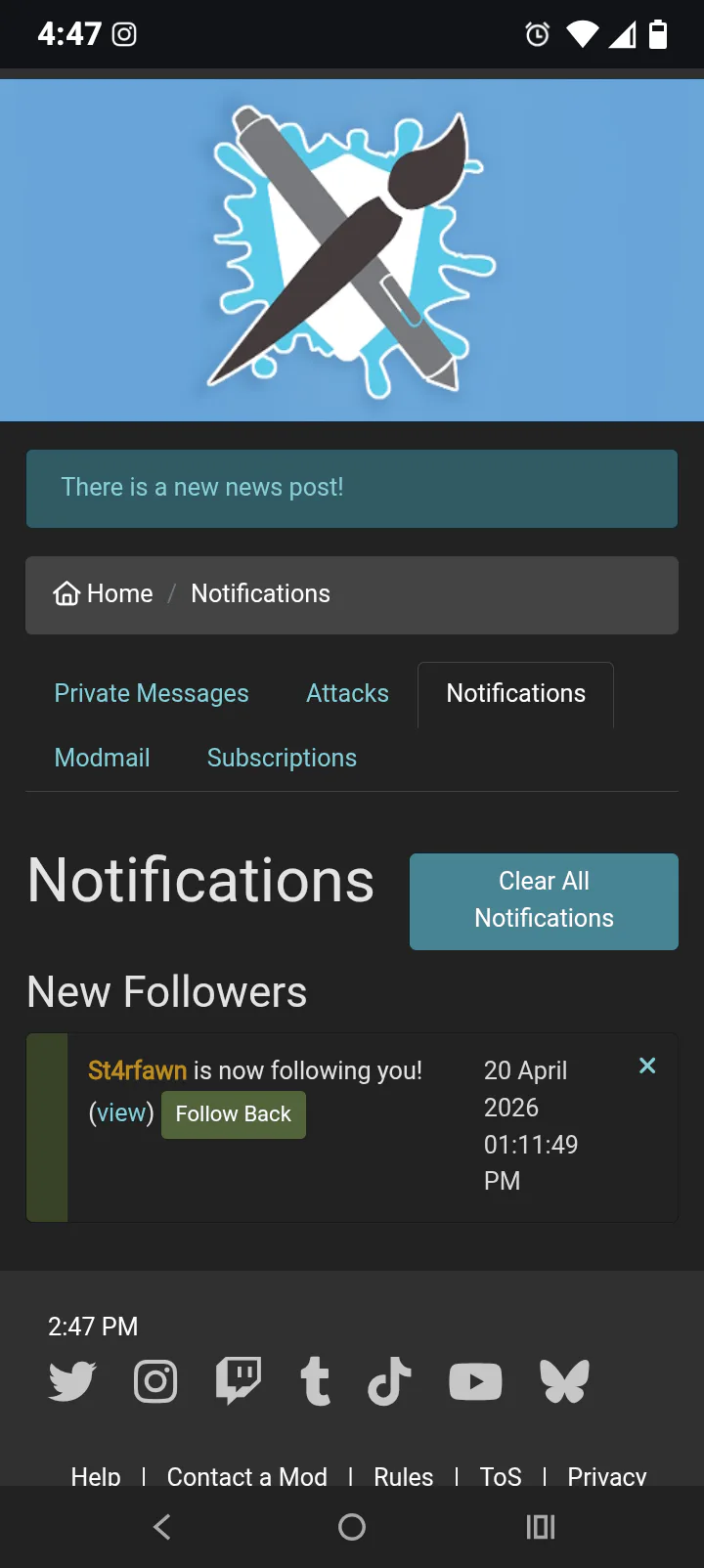The image size is (704, 1568).
Task: Visit the Instagram profile
Action: click(x=155, y=1381)
